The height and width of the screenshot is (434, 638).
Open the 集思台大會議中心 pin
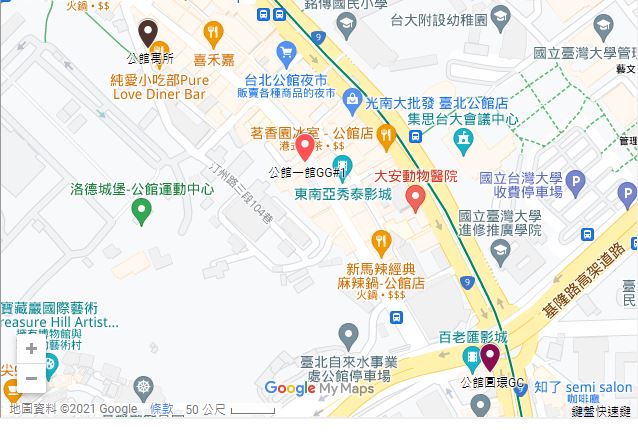463,139
